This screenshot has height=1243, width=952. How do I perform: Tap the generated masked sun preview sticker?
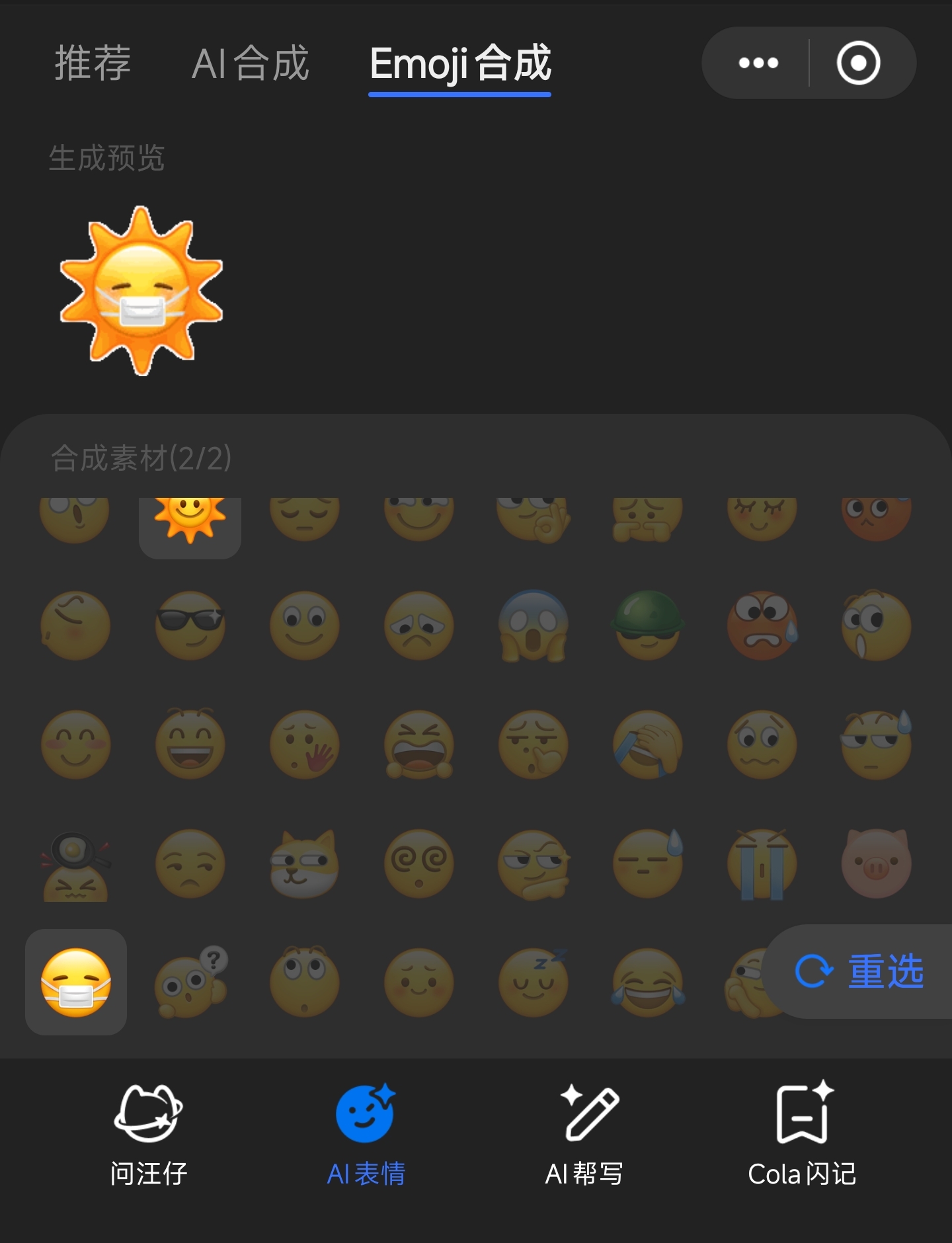(x=141, y=291)
